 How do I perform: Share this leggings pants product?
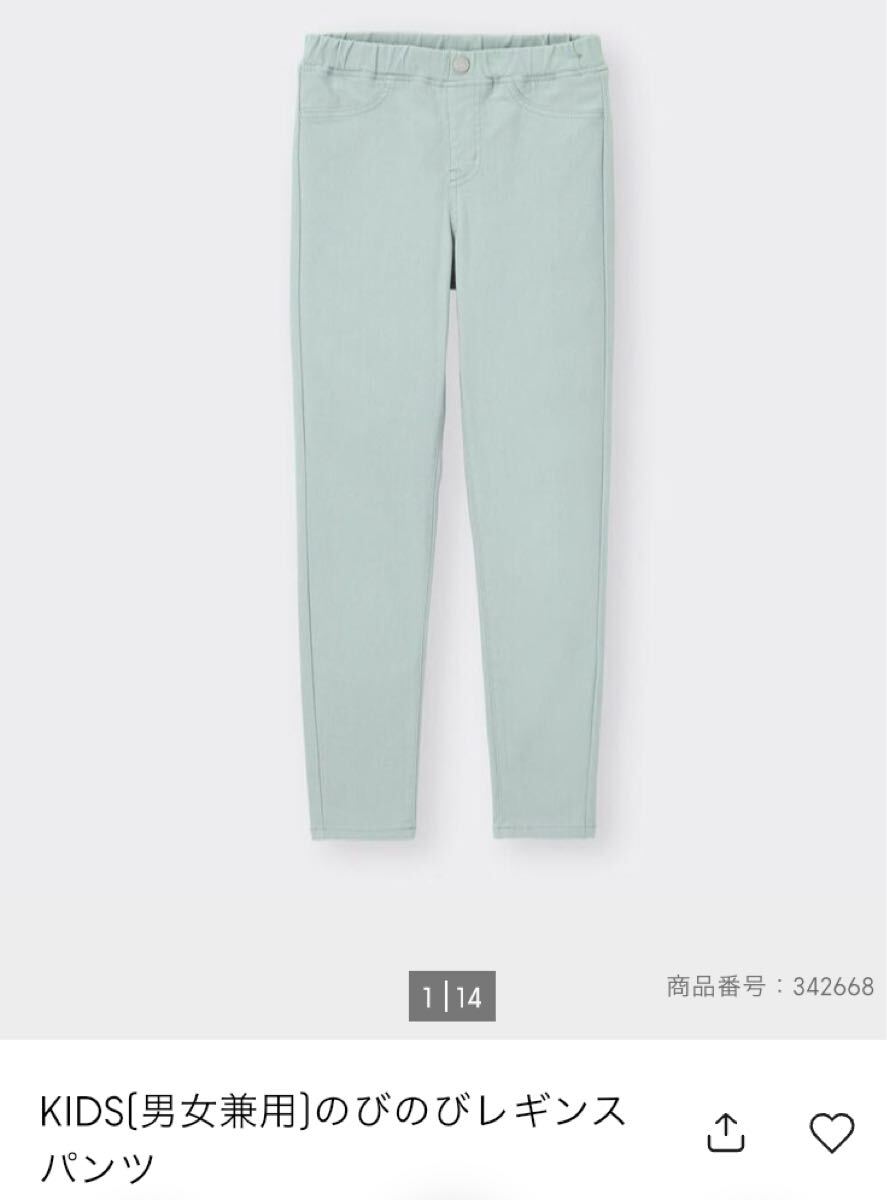pos(728,1131)
